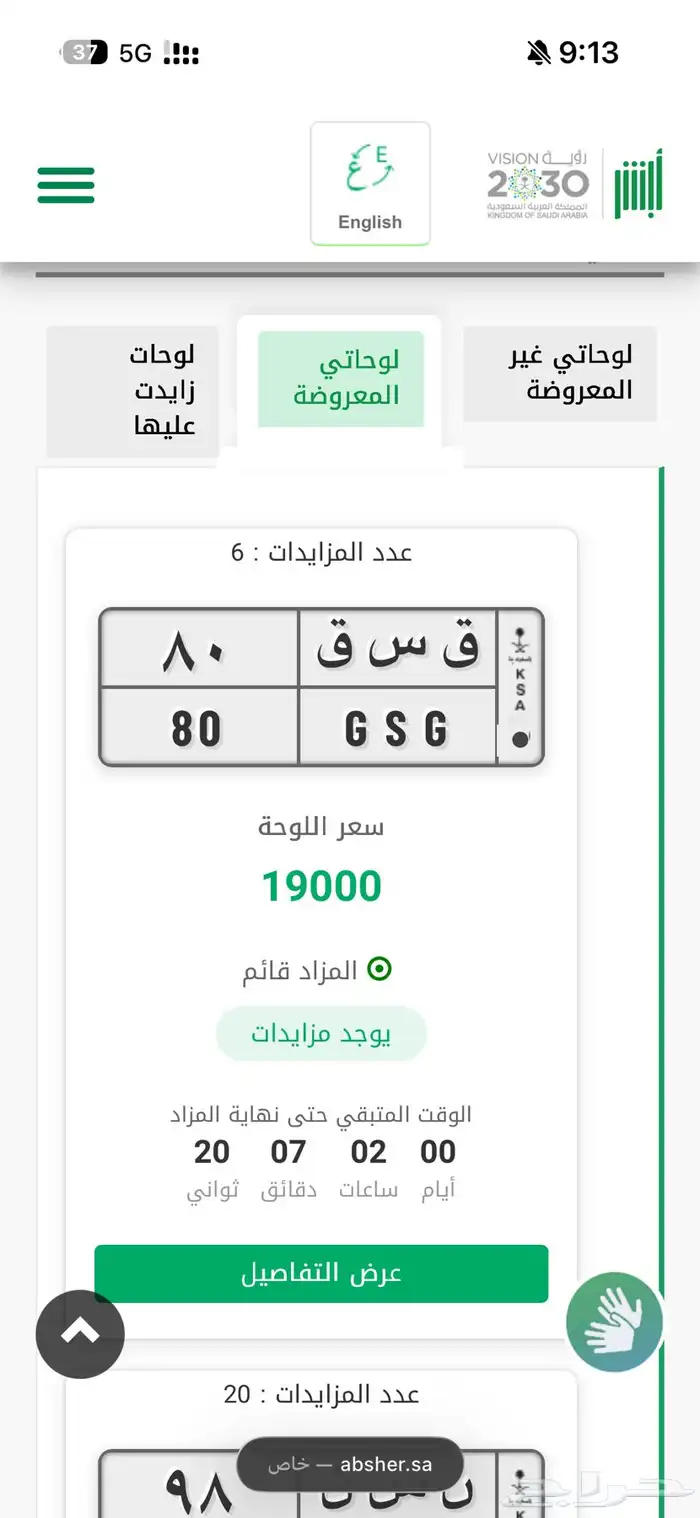Switch to لوحاتي غير المعروضة tab
Viewport: 700px width, 1518px height.
pos(561,373)
